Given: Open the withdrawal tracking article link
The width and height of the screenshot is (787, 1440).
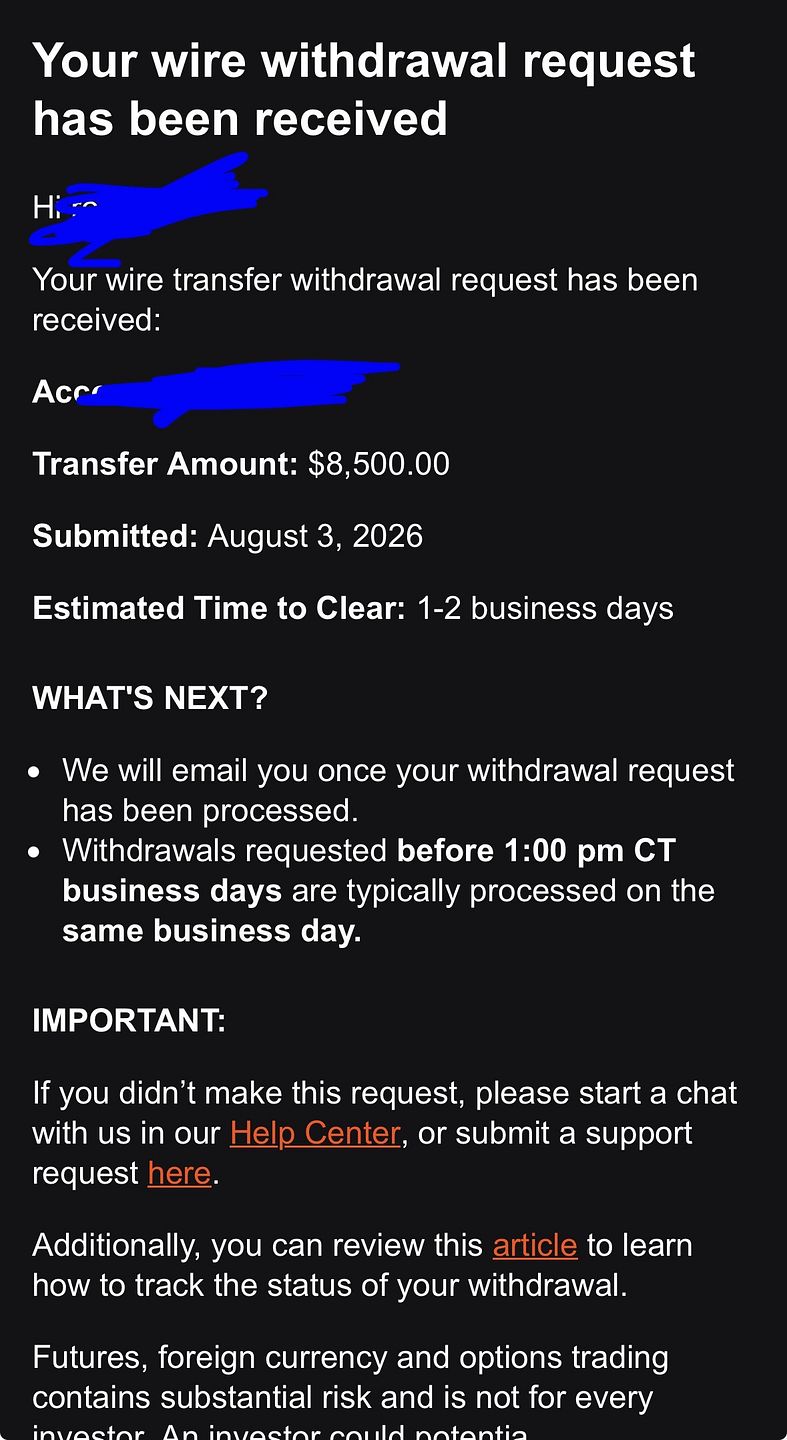Looking at the screenshot, I should (535, 1245).
